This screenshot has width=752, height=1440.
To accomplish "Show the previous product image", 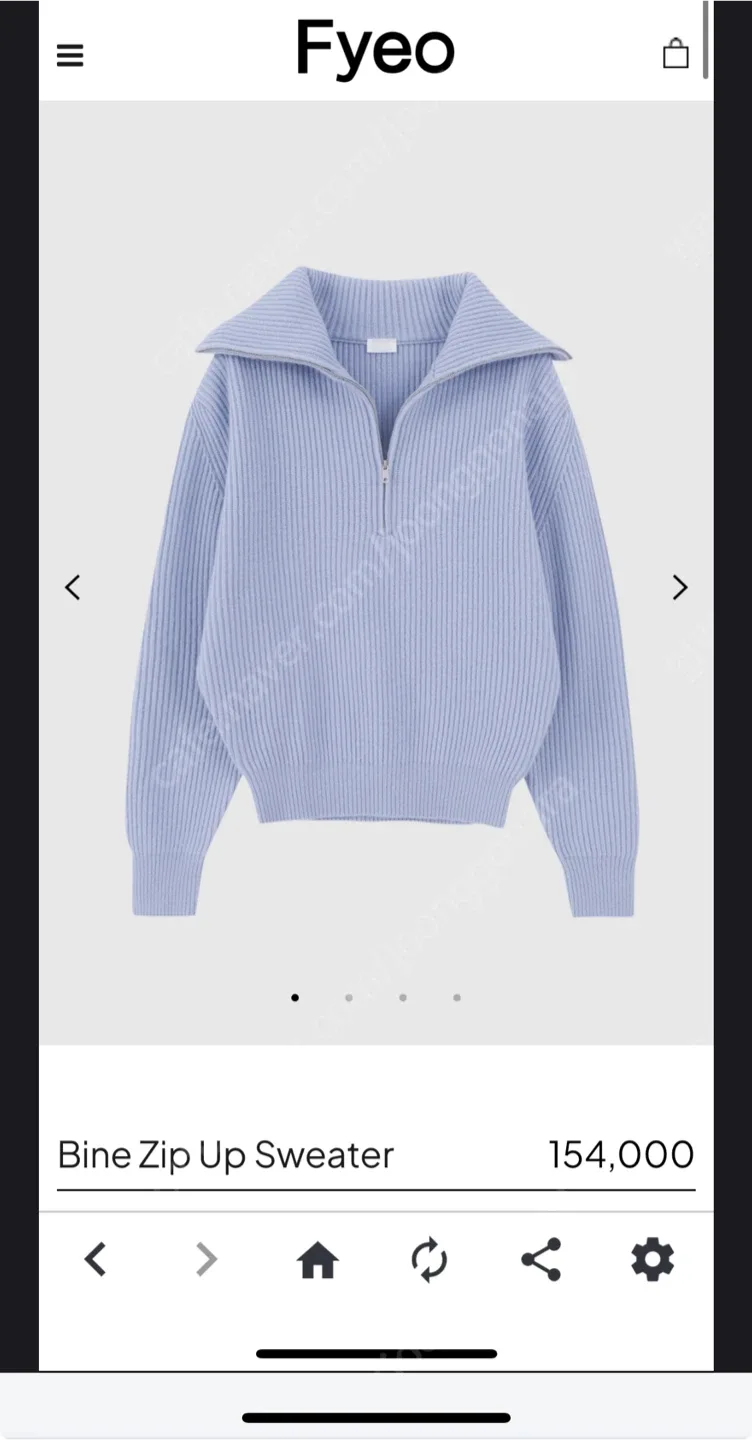I will tap(72, 588).
